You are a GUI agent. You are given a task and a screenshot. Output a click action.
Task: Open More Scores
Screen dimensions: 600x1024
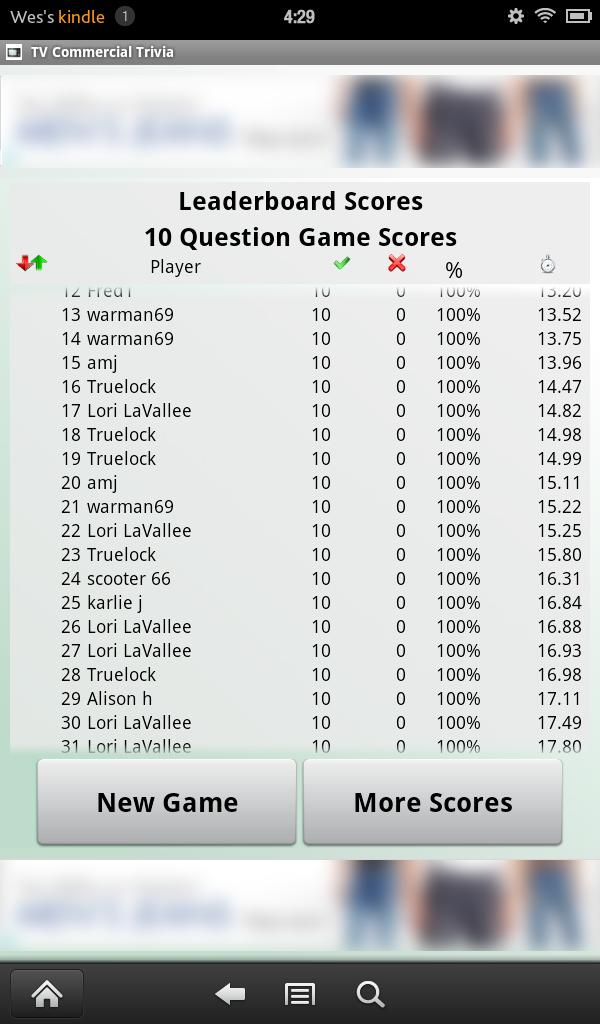point(432,802)
